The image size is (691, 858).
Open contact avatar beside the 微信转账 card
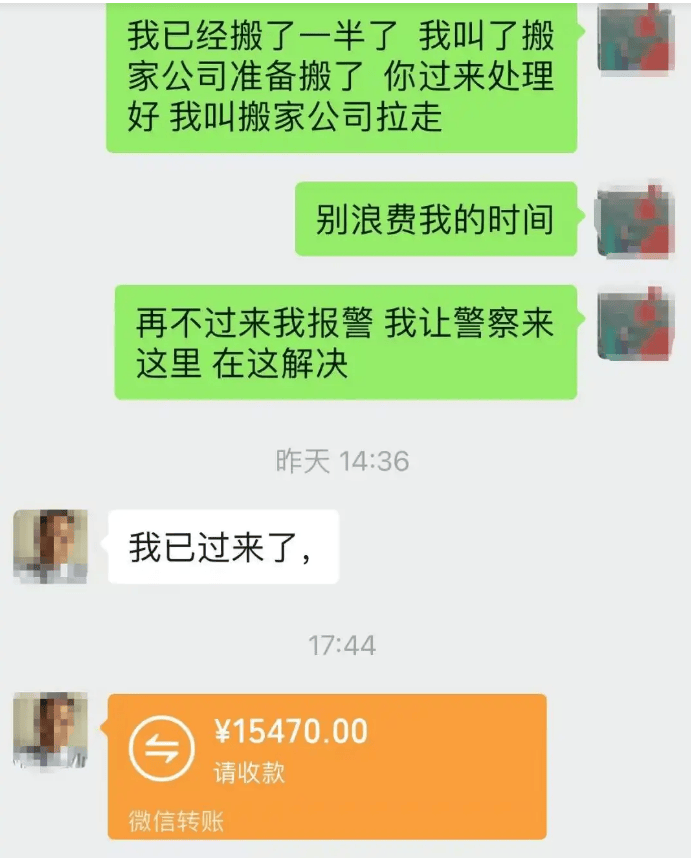click(50, 730)
